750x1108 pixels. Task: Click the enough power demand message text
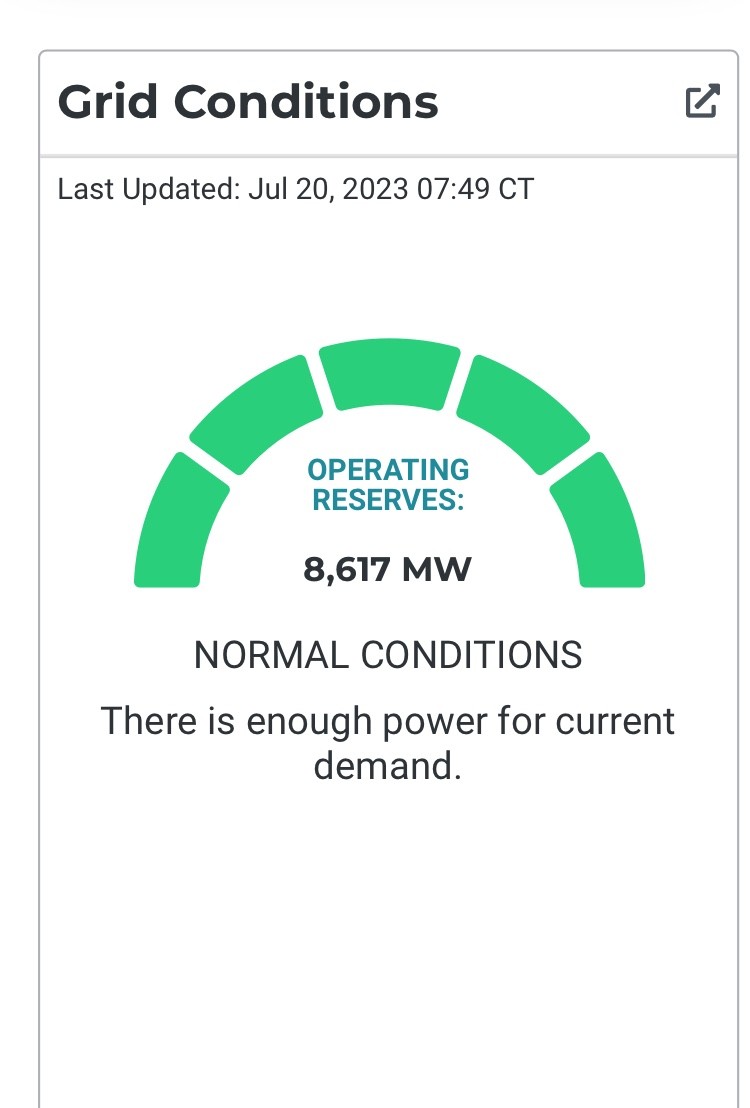coord(388,740)
